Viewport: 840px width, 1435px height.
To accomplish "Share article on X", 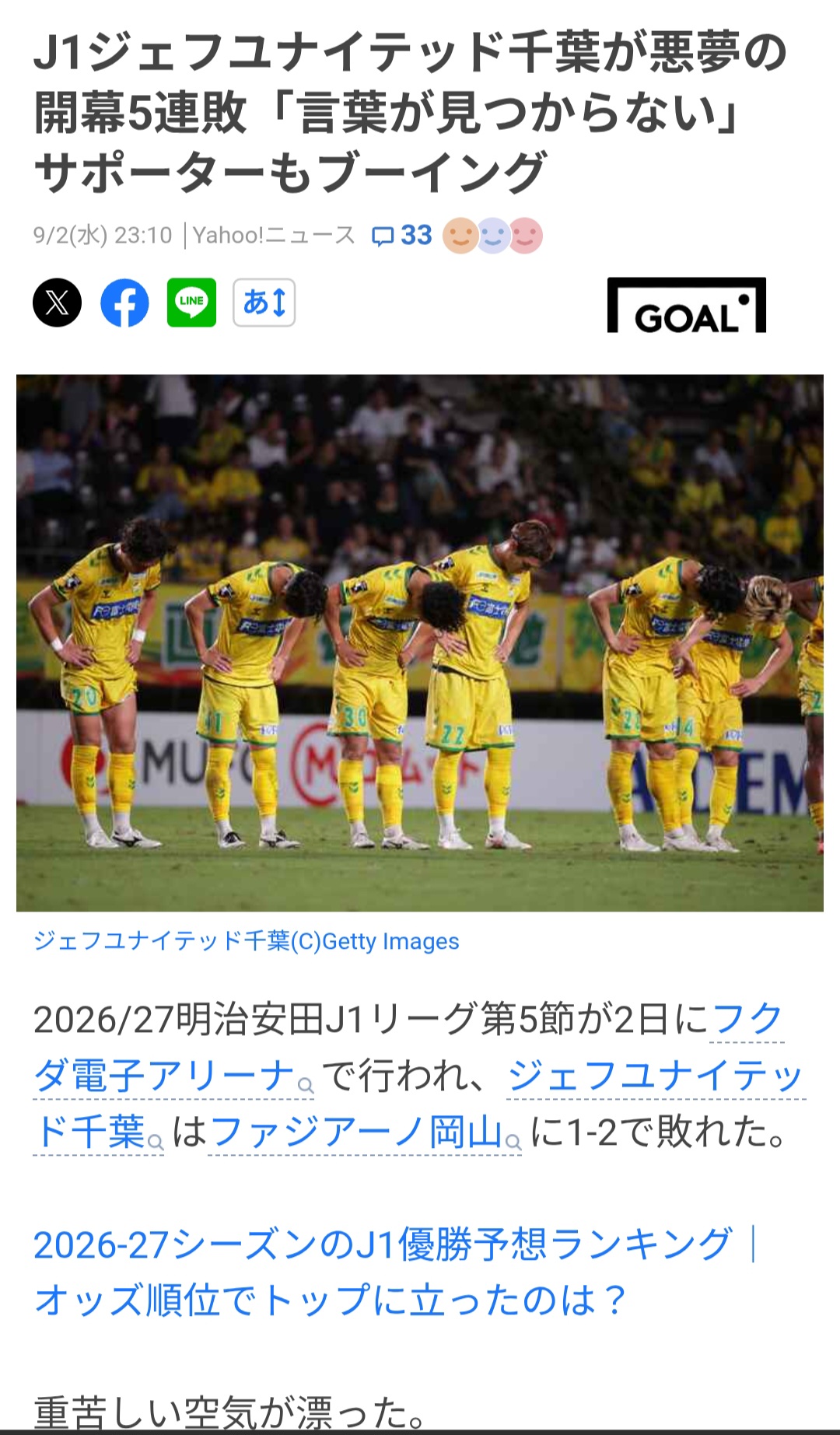I will coord(57,302).
